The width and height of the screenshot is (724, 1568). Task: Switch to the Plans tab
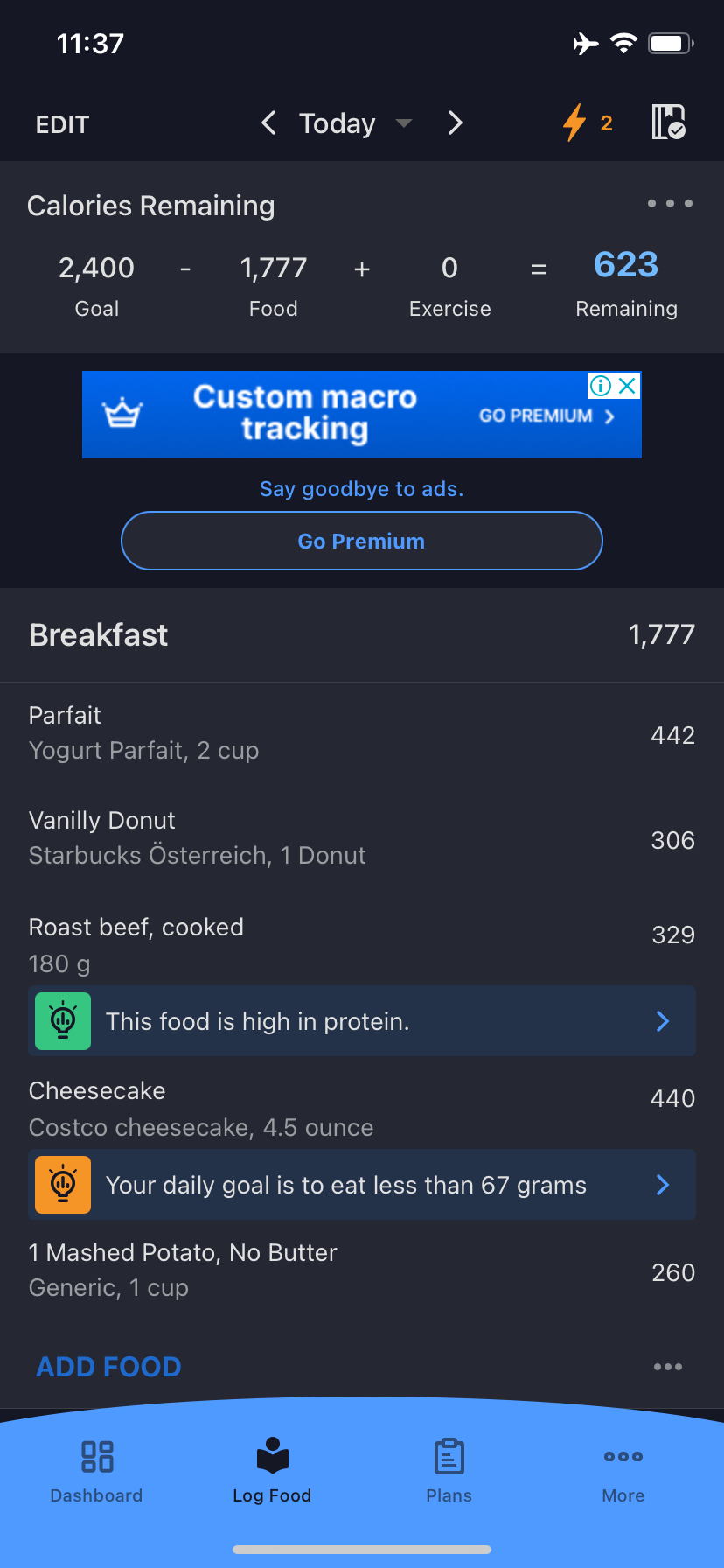tap(449, 1471)
